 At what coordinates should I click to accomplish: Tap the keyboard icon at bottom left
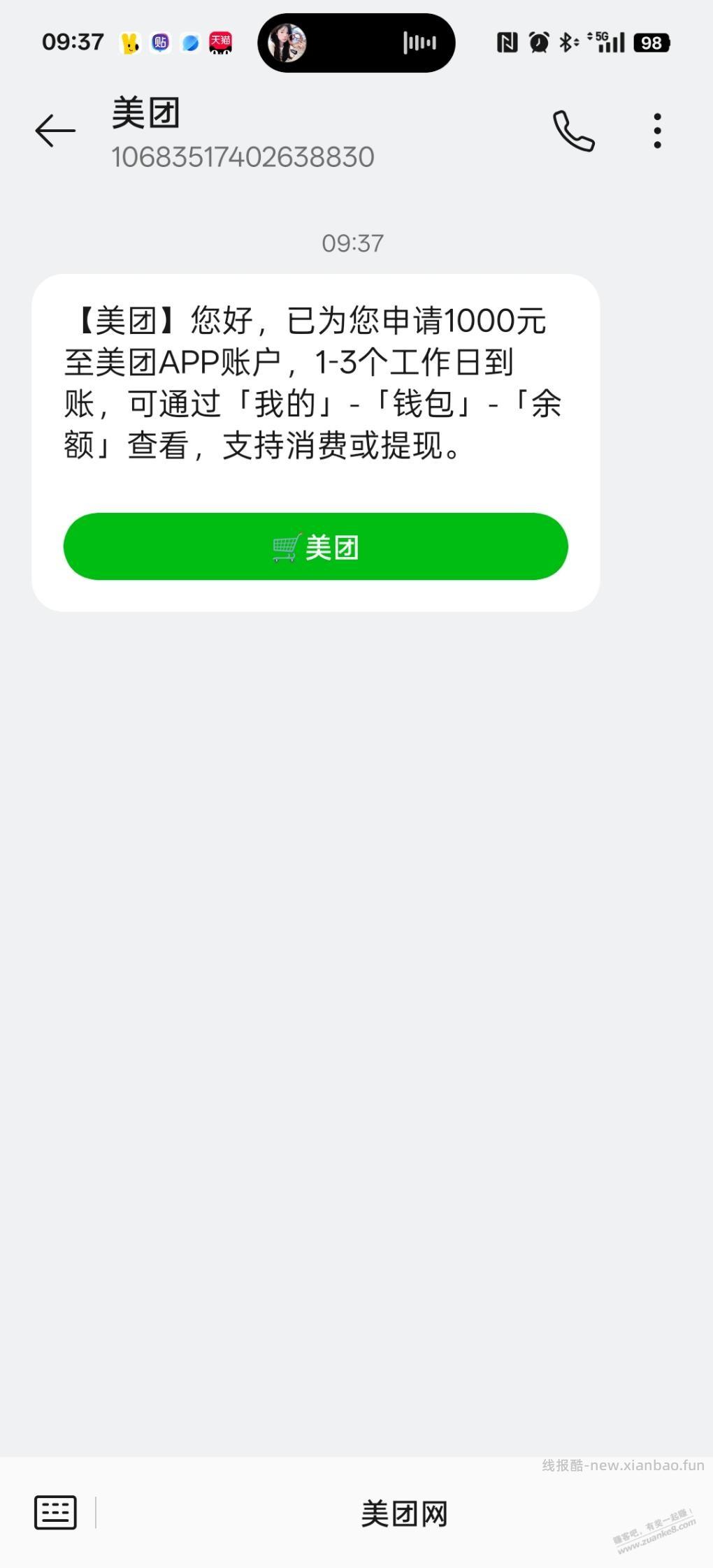[56, 1512]
